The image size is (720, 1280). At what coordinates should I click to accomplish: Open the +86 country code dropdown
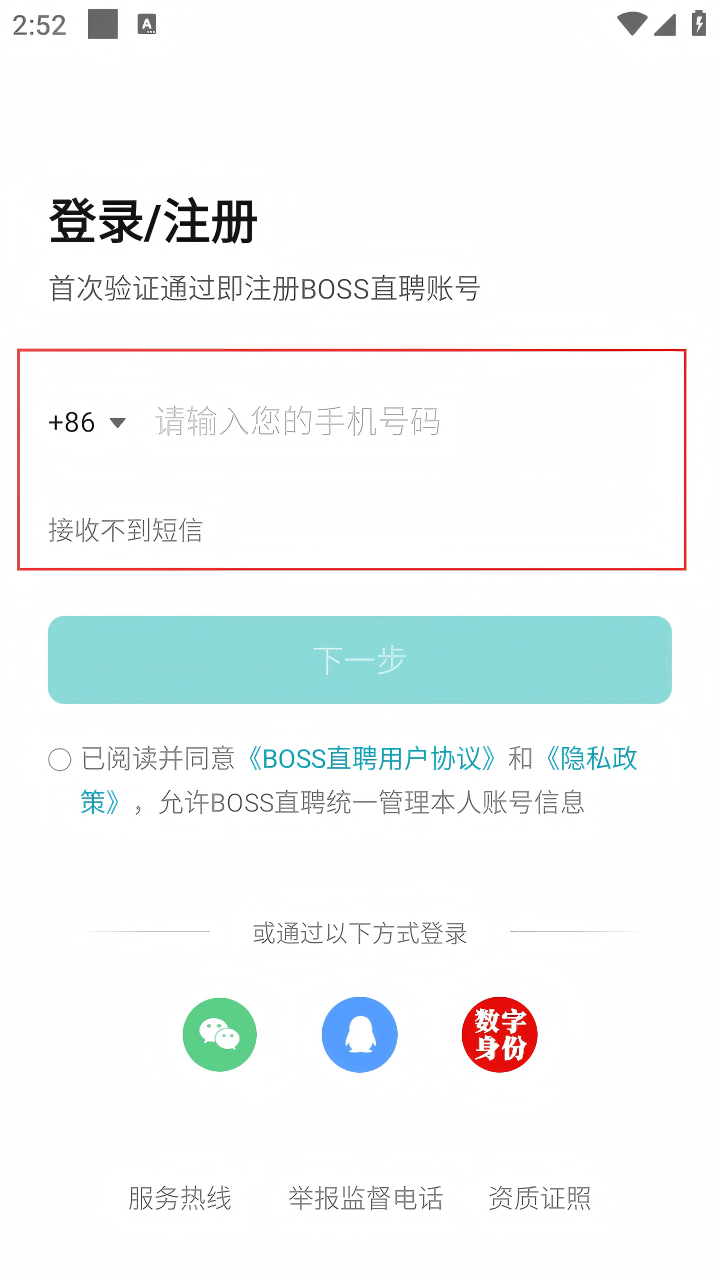click(87, 422)
